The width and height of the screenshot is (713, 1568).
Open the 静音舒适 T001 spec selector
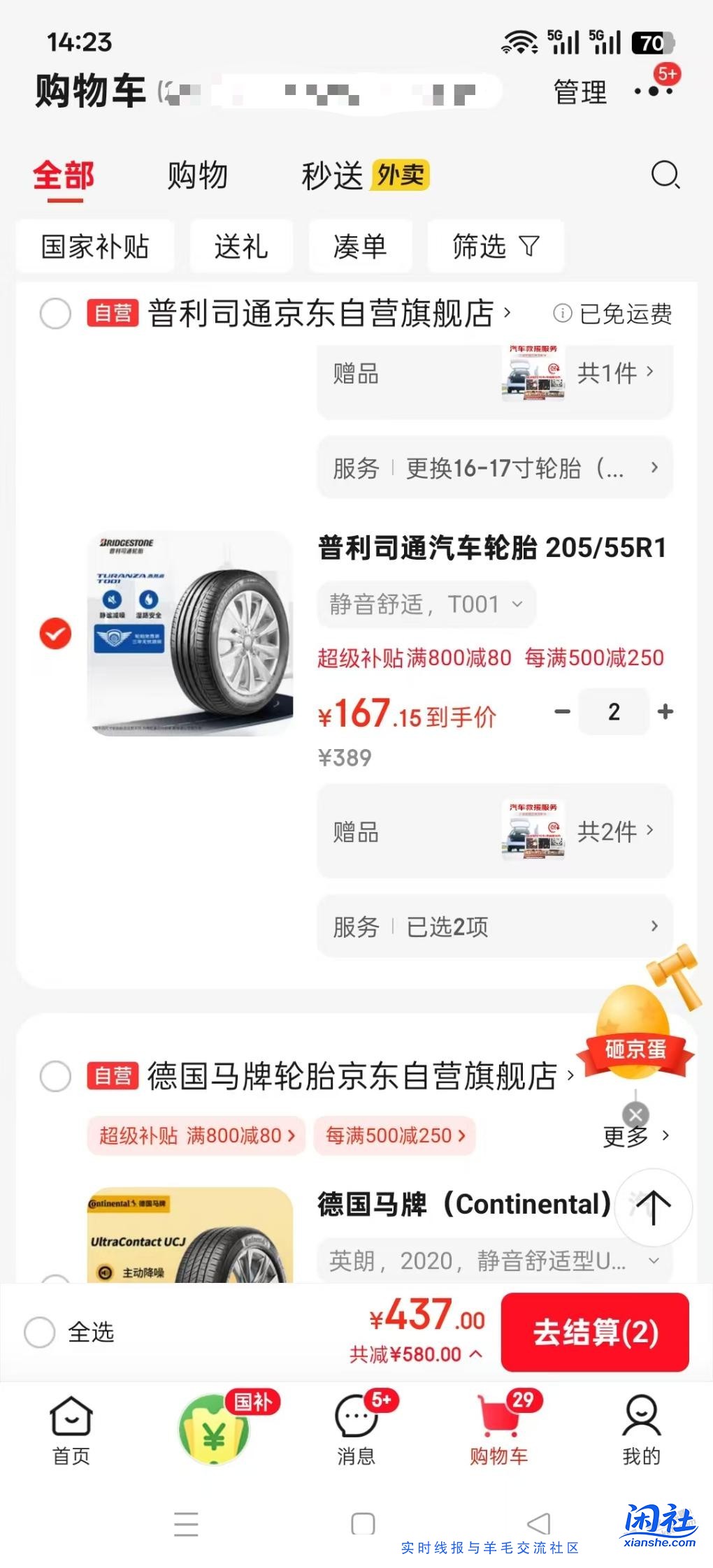tap(426, 605)
